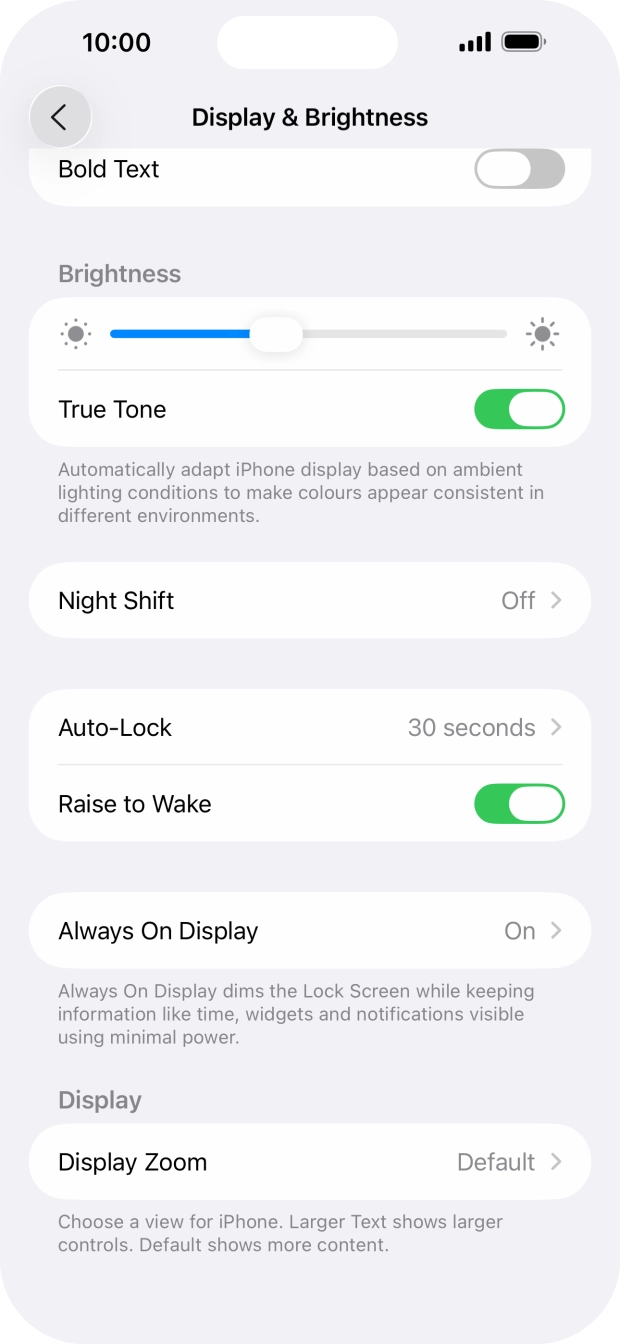This screenshot has width=620, height=1344.
Task: Open Night Shift settings
Action: pos(310,600)
